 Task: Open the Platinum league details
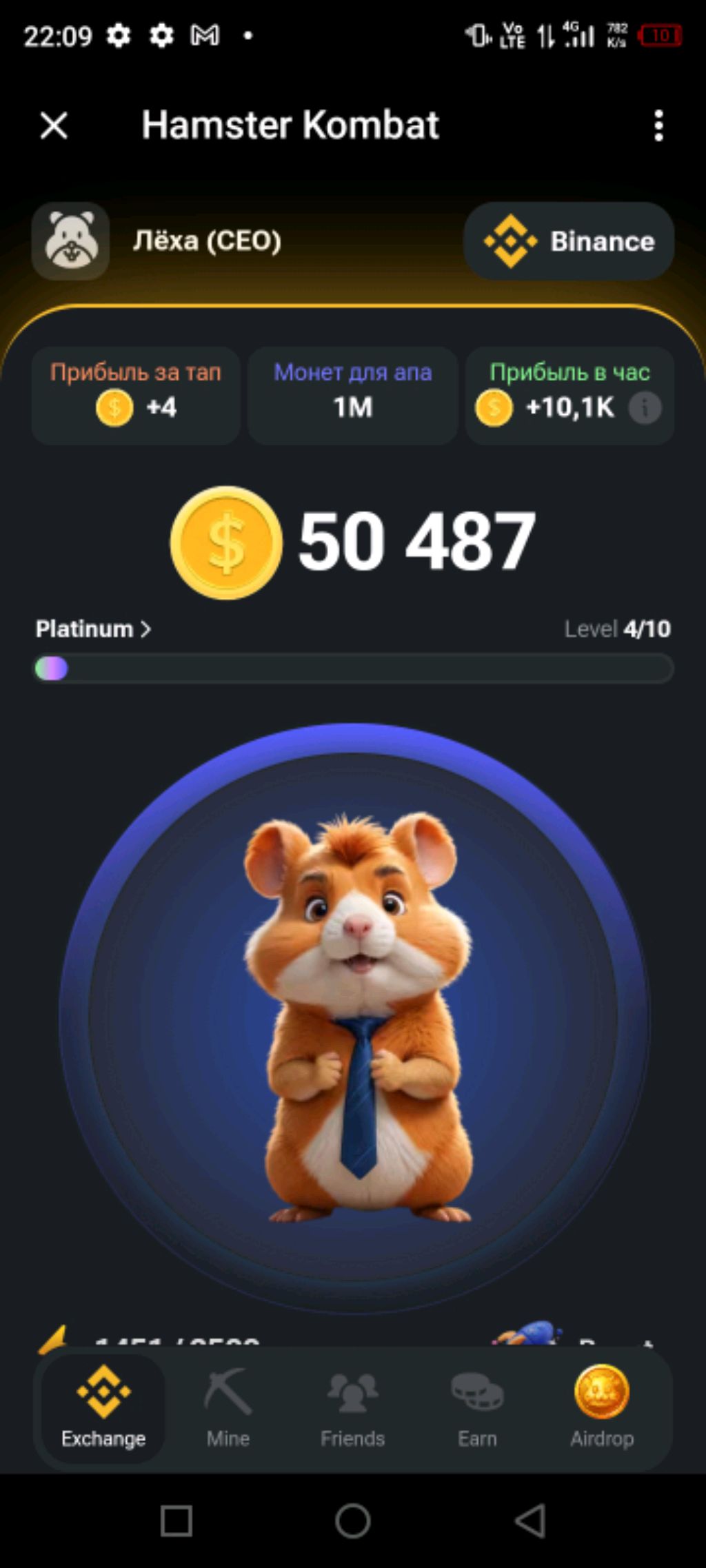93,629
